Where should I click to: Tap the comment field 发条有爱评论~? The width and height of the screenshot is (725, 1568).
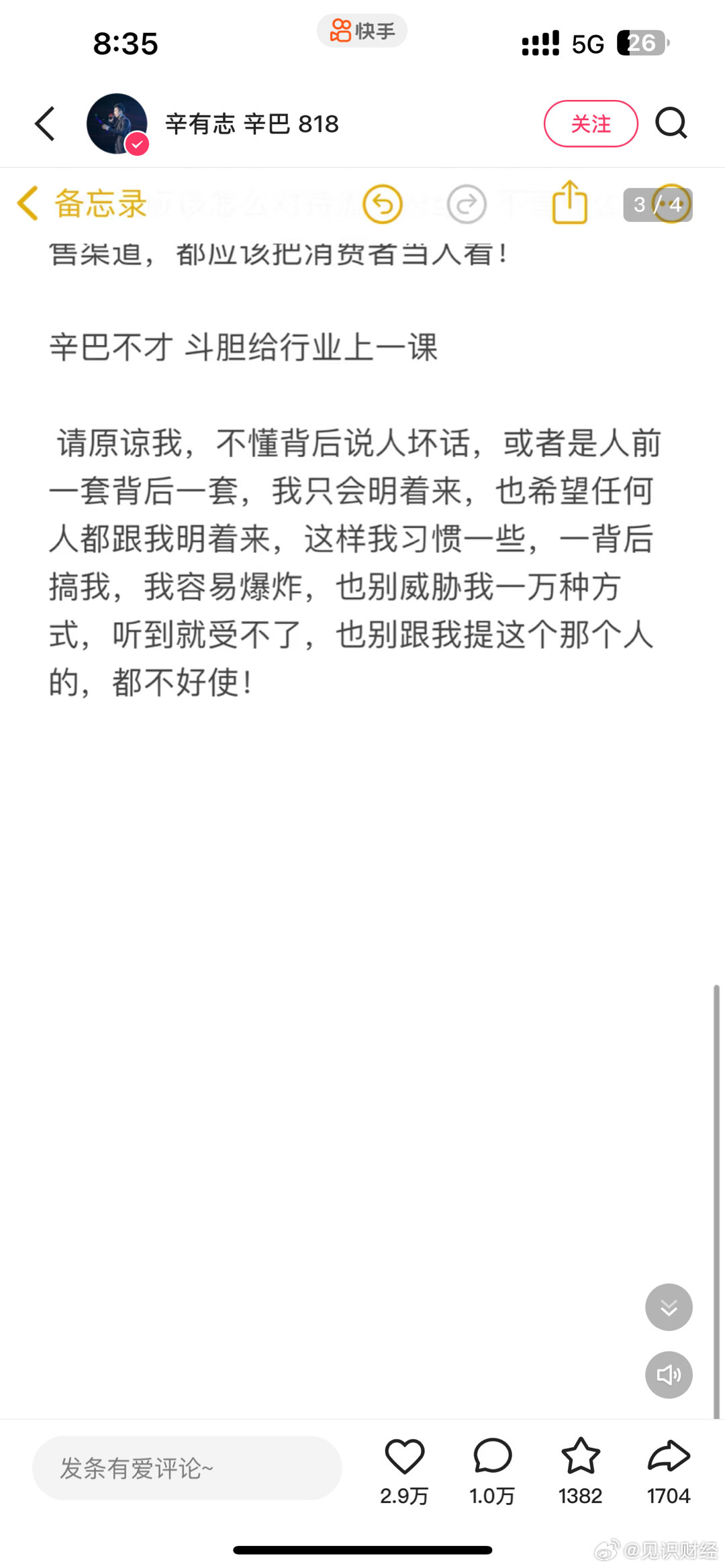pyautogui.click(x=187, y=1468)
